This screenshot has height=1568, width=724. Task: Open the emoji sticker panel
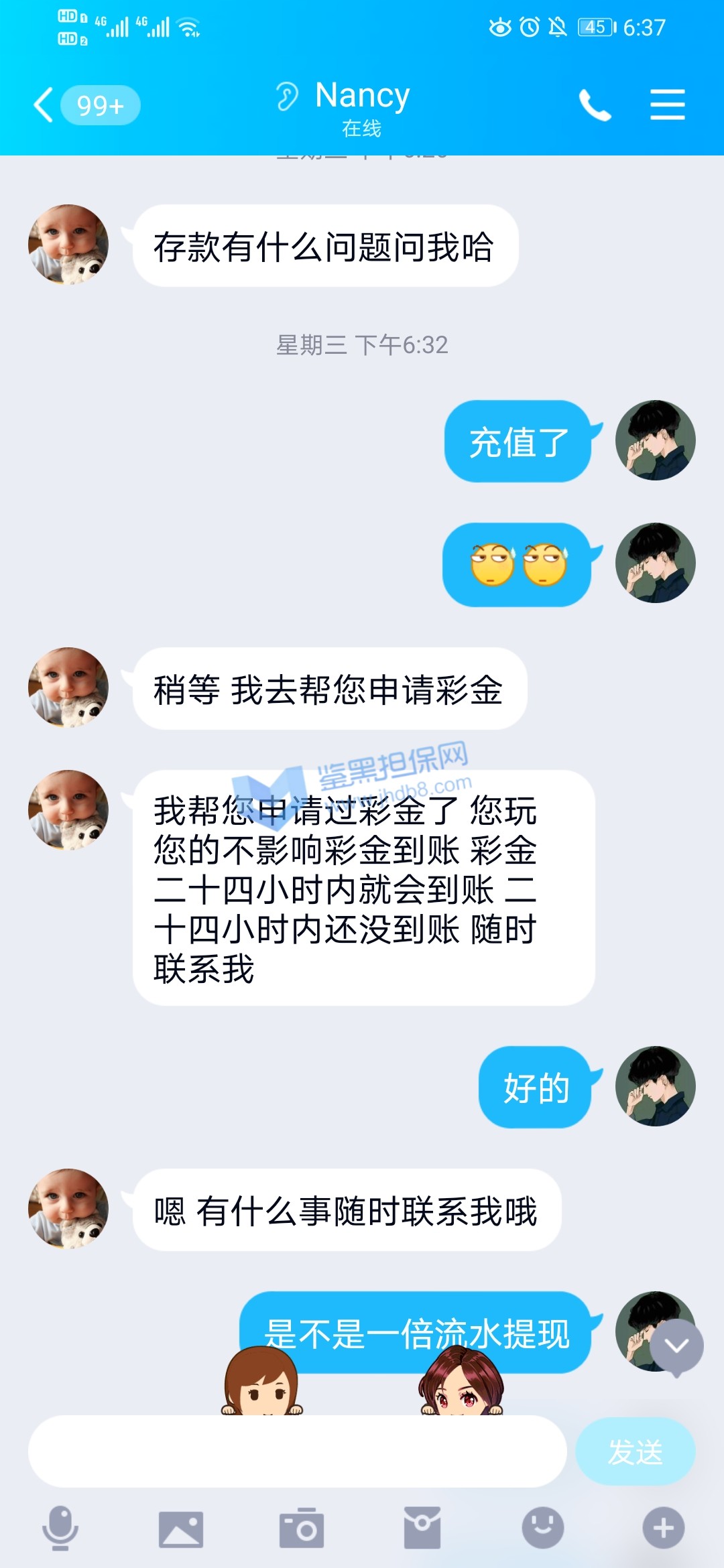[x=543, y=1528]
